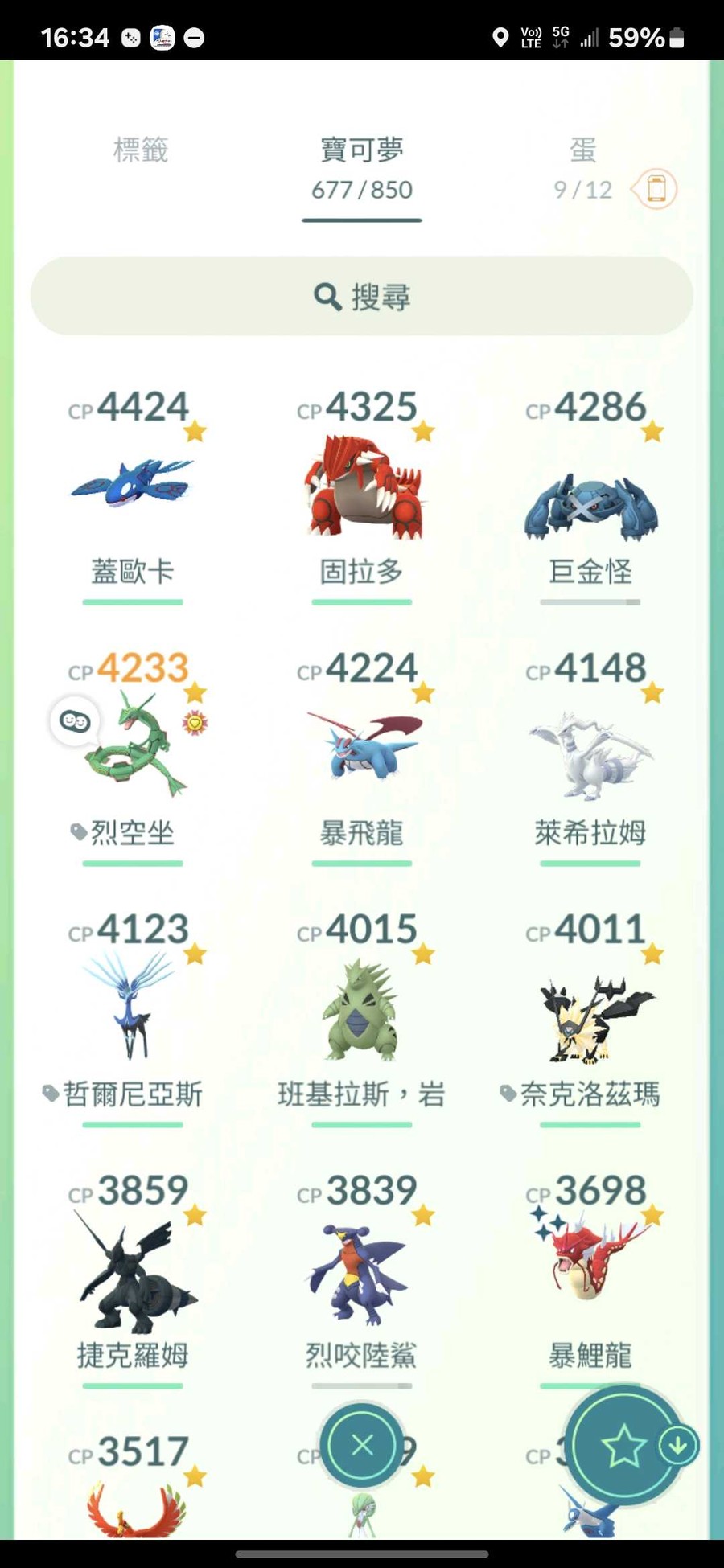Image resolution: width=724 pixels, height=1568 pixels.
Task: Open the orange device icon near eggs
Action: (656, 190)
